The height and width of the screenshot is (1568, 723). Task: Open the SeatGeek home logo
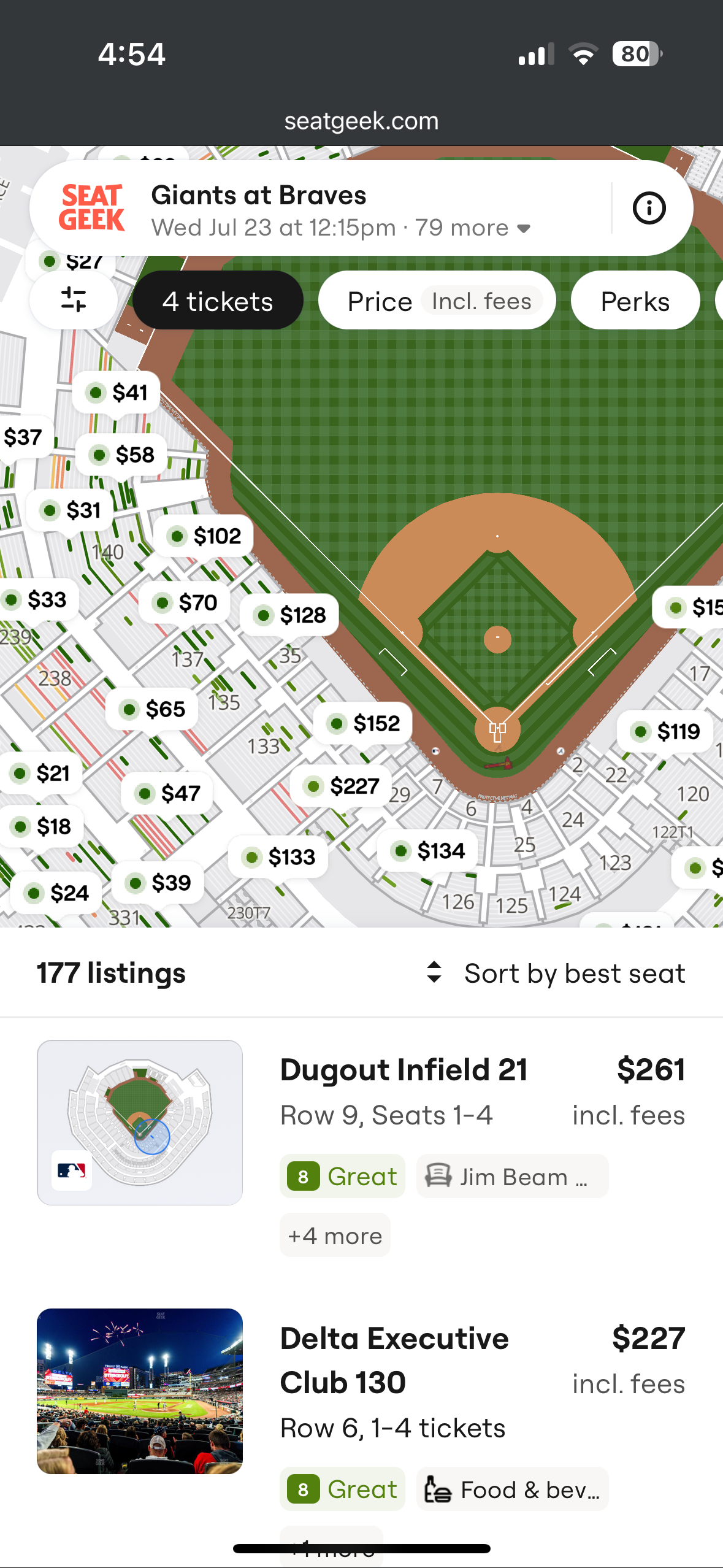pos(91,208)
